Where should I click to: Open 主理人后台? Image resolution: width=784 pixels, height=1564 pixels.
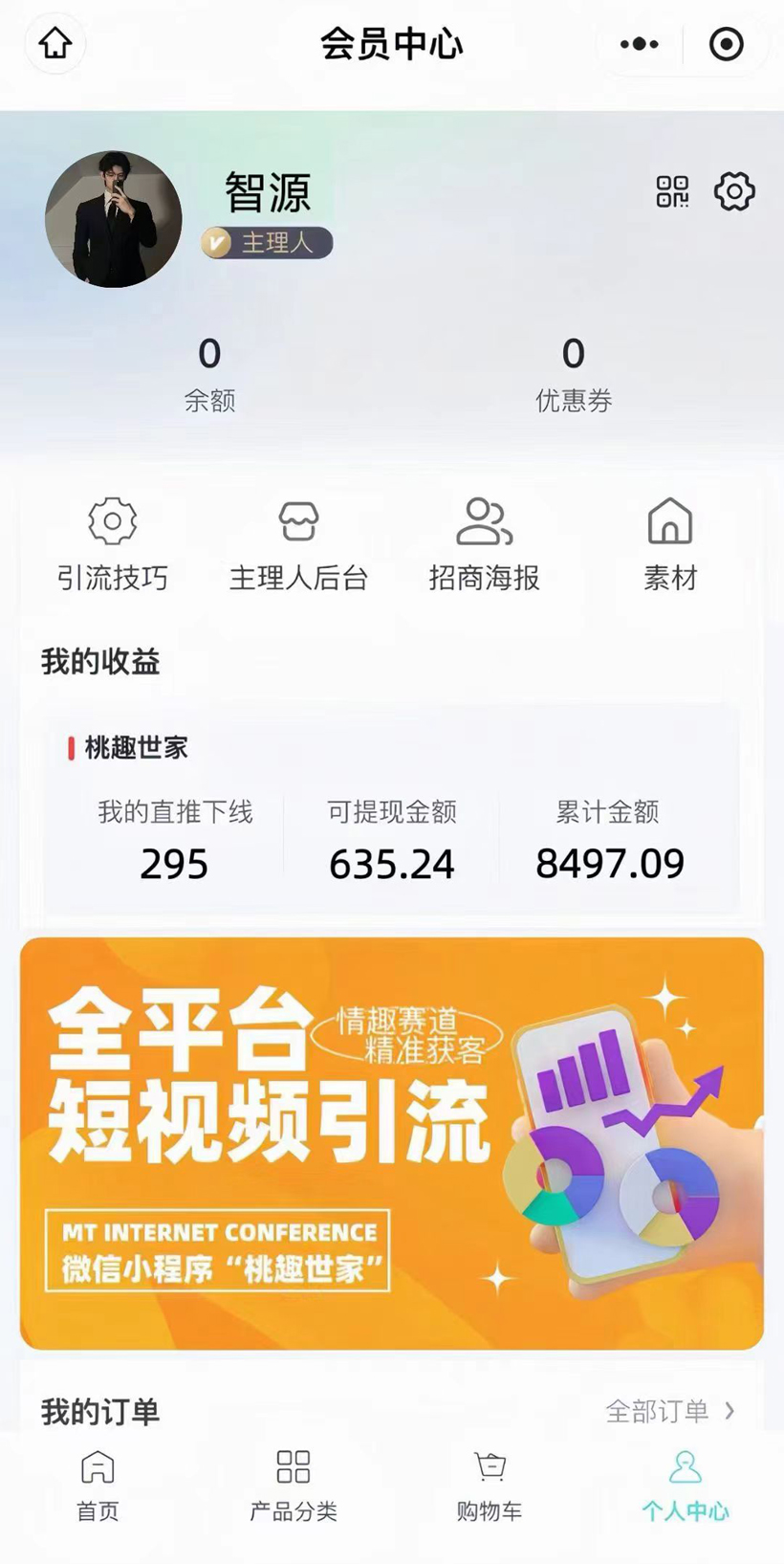click(x=298, y=543)
